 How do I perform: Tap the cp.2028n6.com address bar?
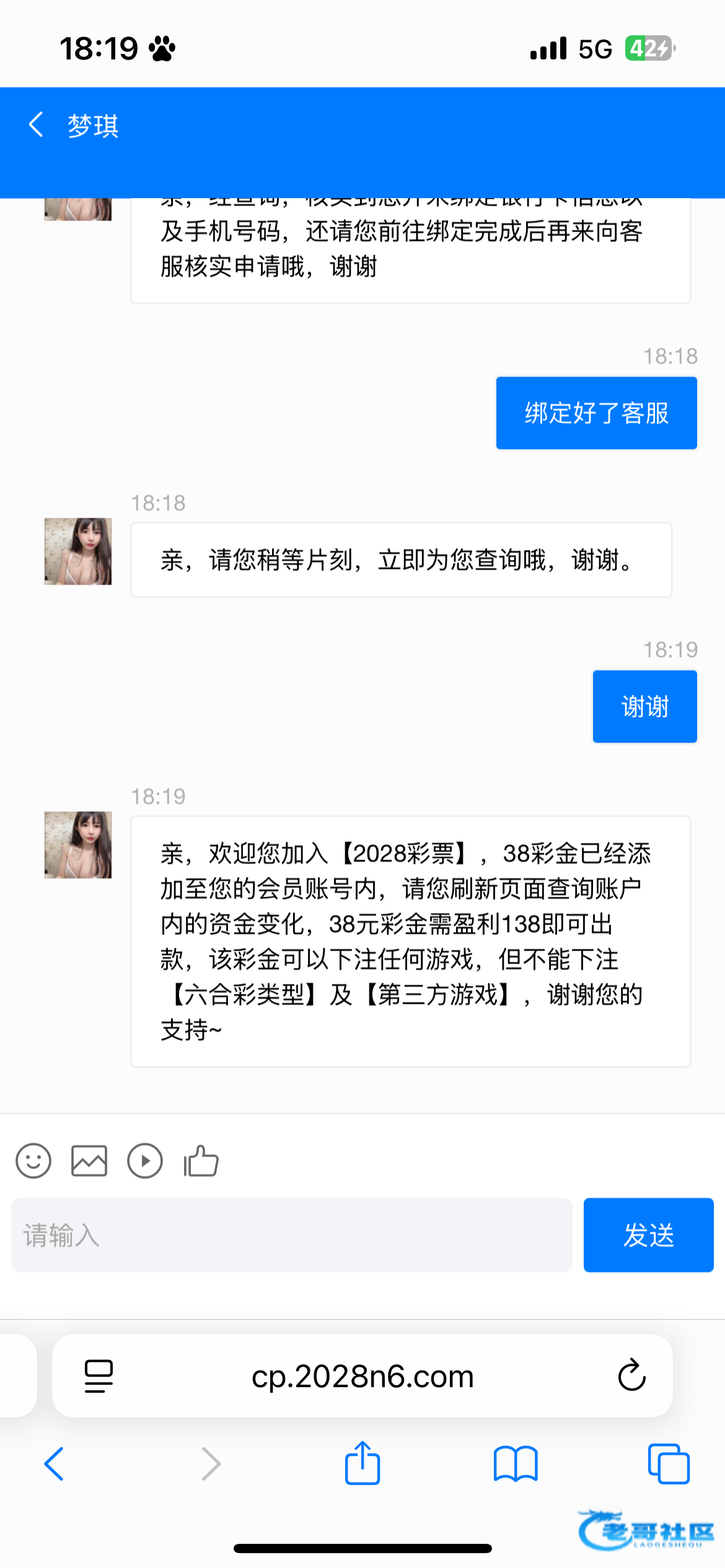pyautogui.click(x=362, y=1376)
